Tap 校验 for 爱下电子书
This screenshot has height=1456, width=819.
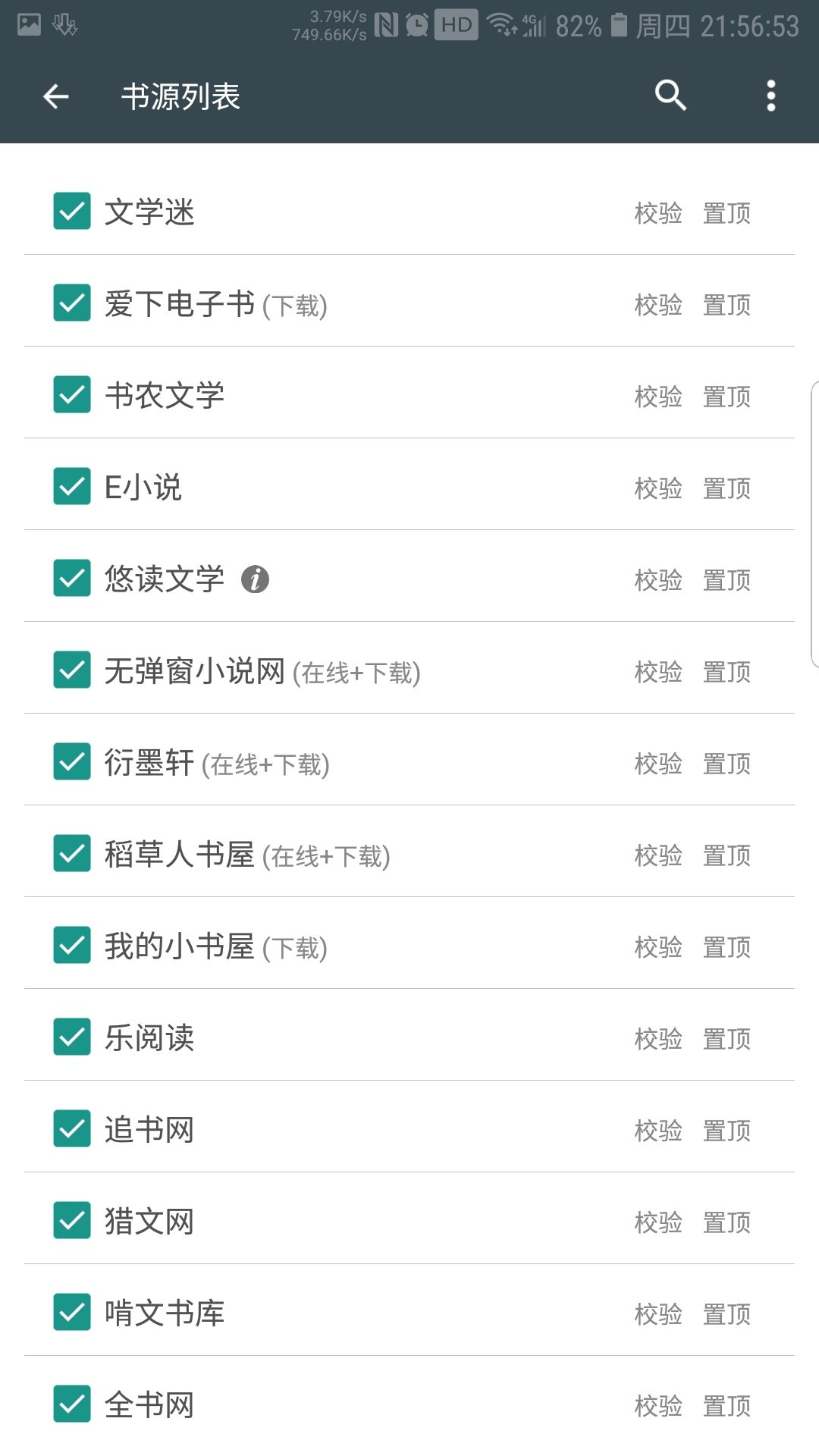[x=658, y=305]
